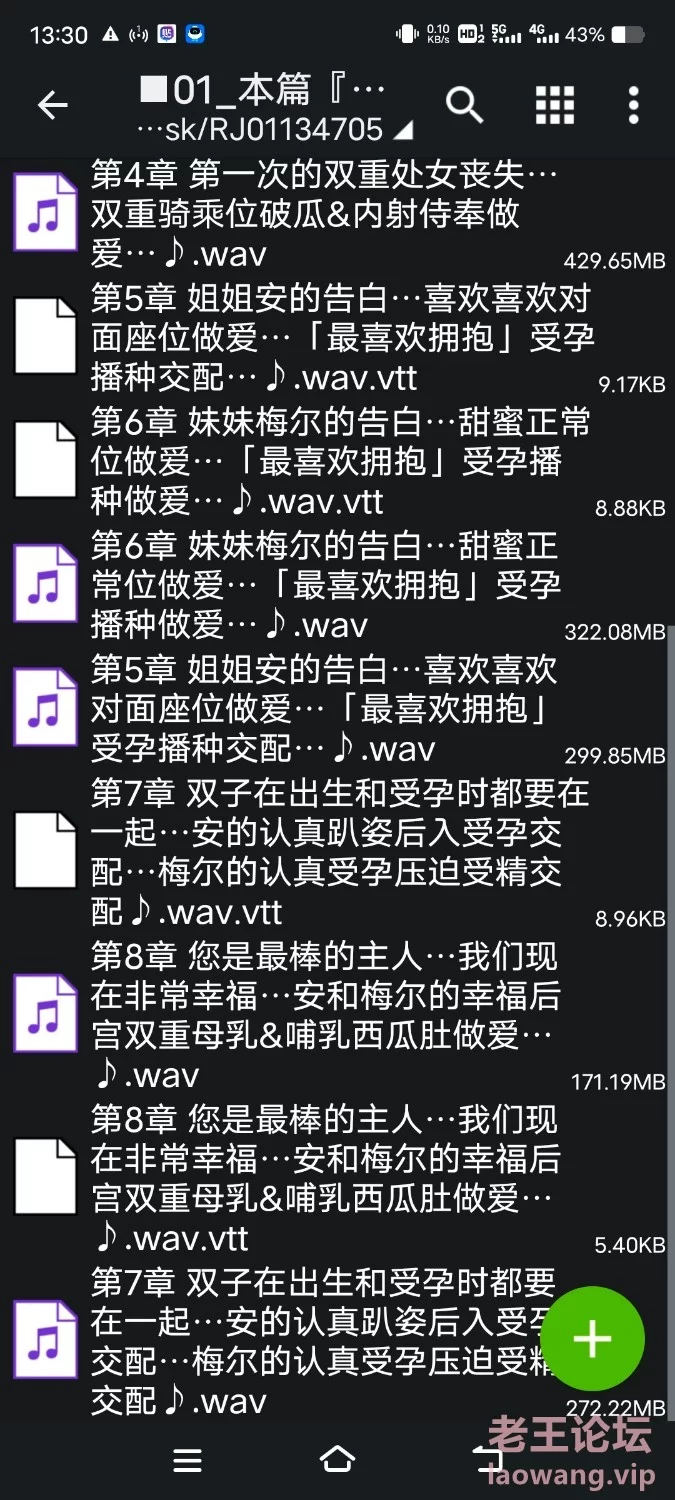The height and width of the screenshot is (1500, 675).
Task: Tap the green plus floating button
Action: tap(592, 1338)
